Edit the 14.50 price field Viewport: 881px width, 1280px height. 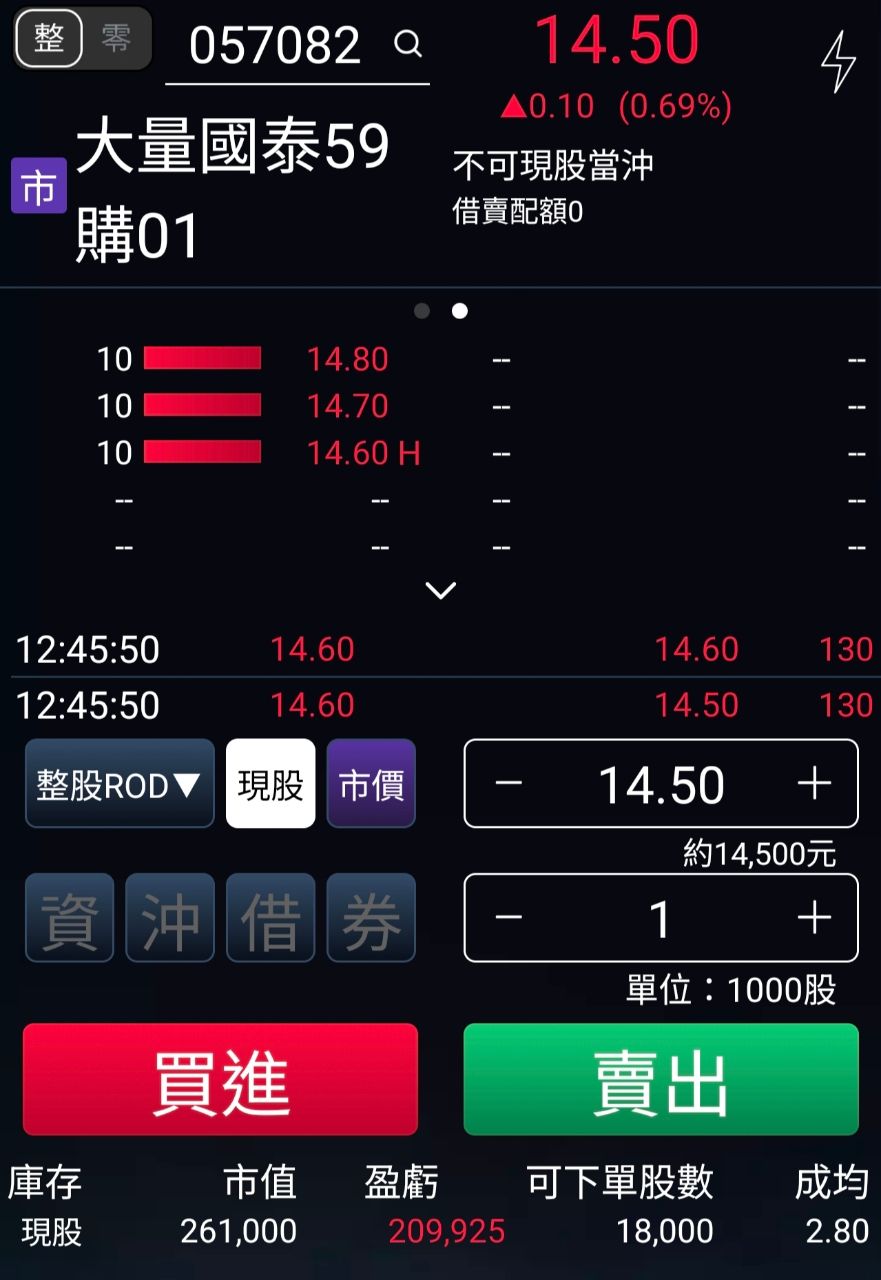(x=661, y=784)
